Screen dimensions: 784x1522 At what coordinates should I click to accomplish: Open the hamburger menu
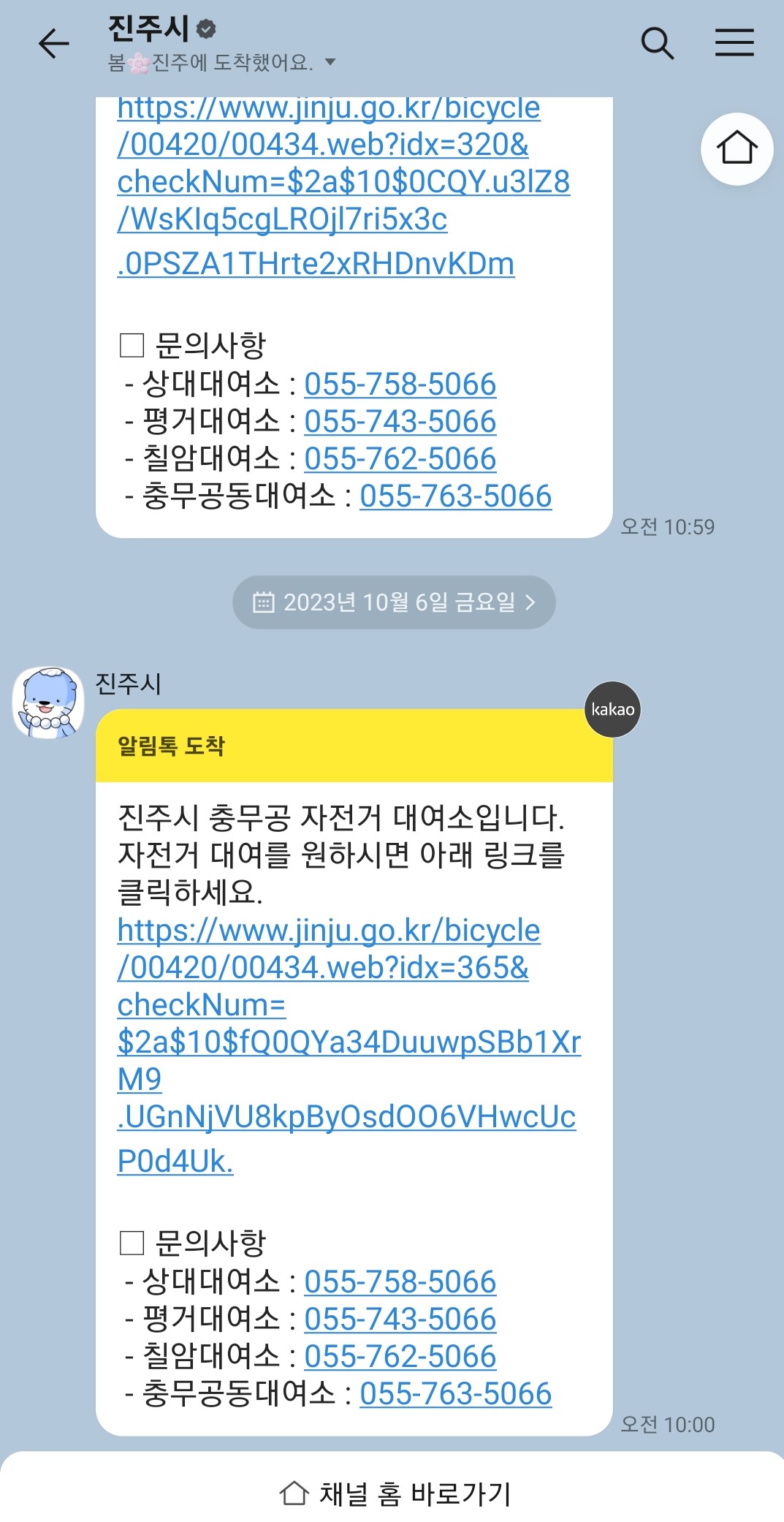[x=734, y=43]
